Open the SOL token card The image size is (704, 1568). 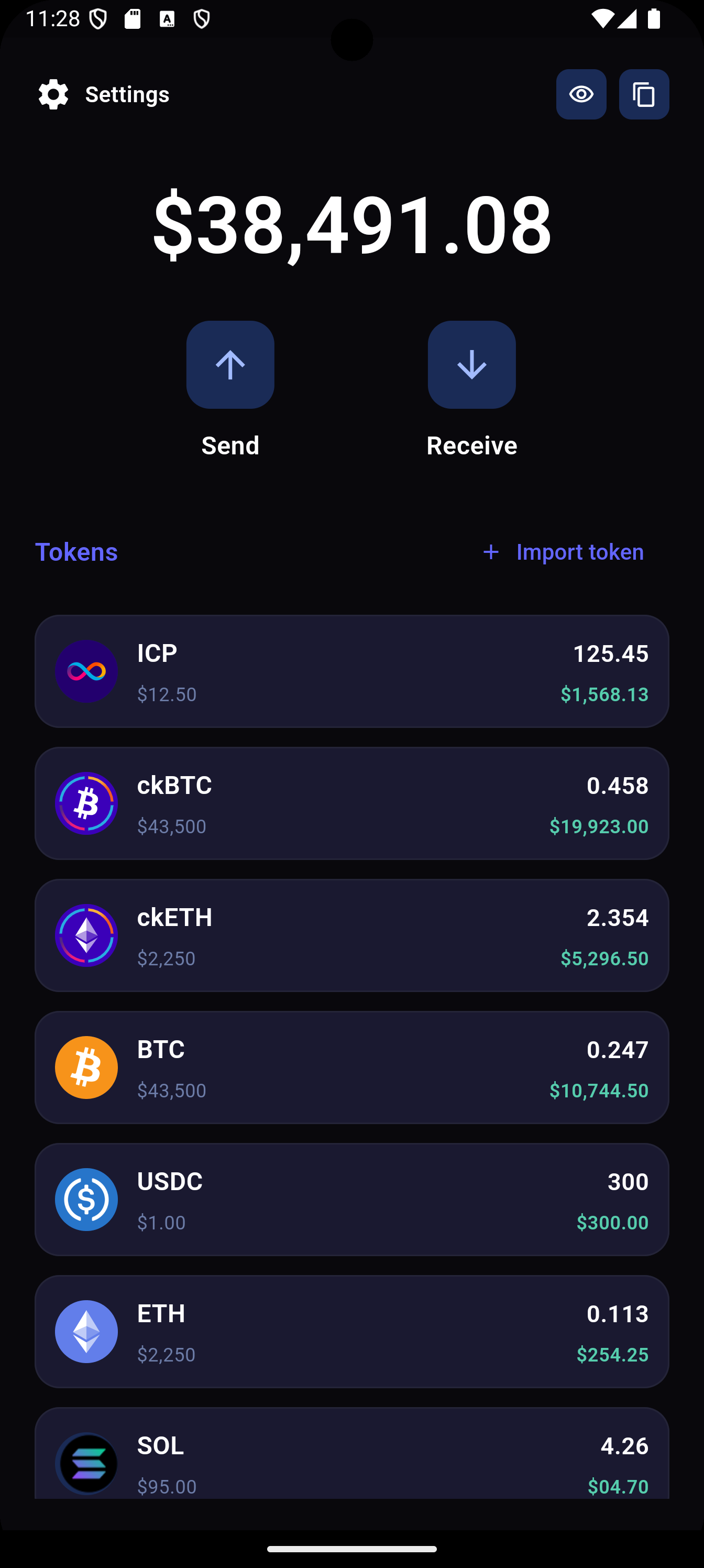tap(351, 1454)
